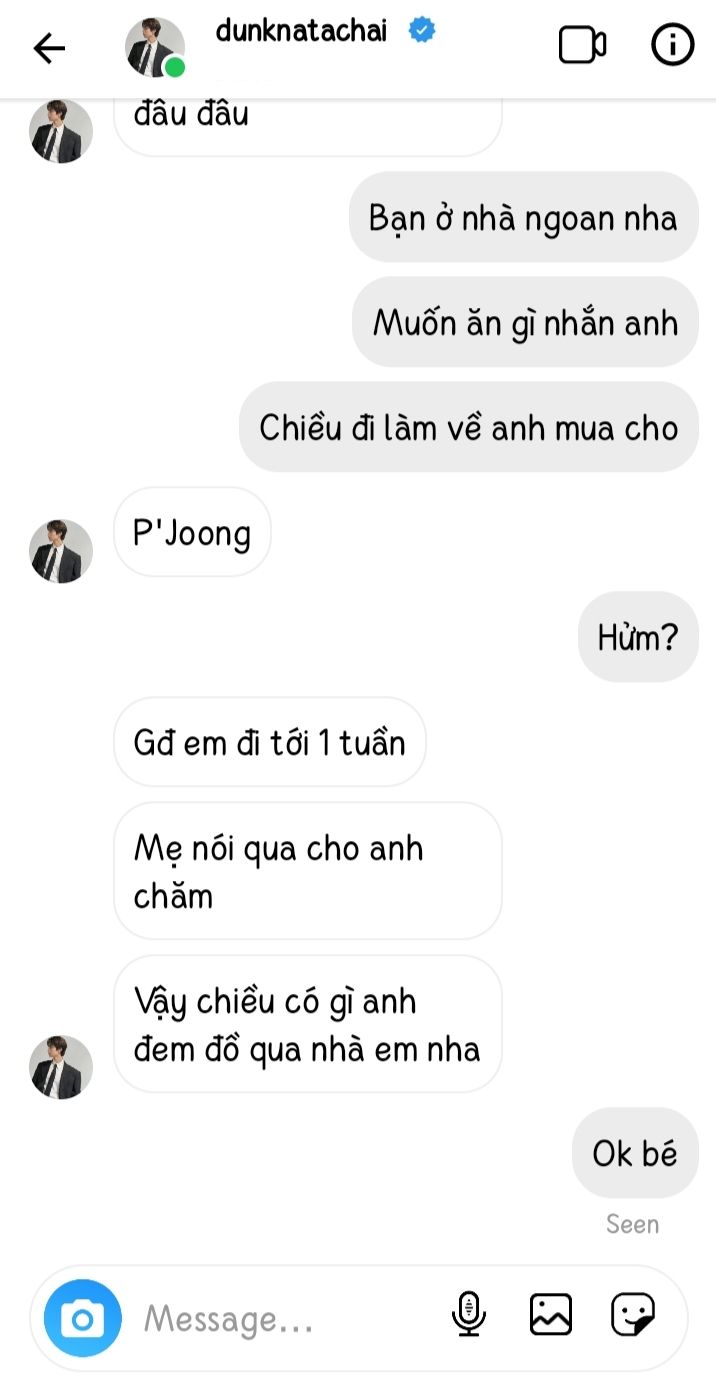The height and width of the screenshot is (1400, 716).
Task: Start a video call with dunknatachai
Action: point(582,45)
